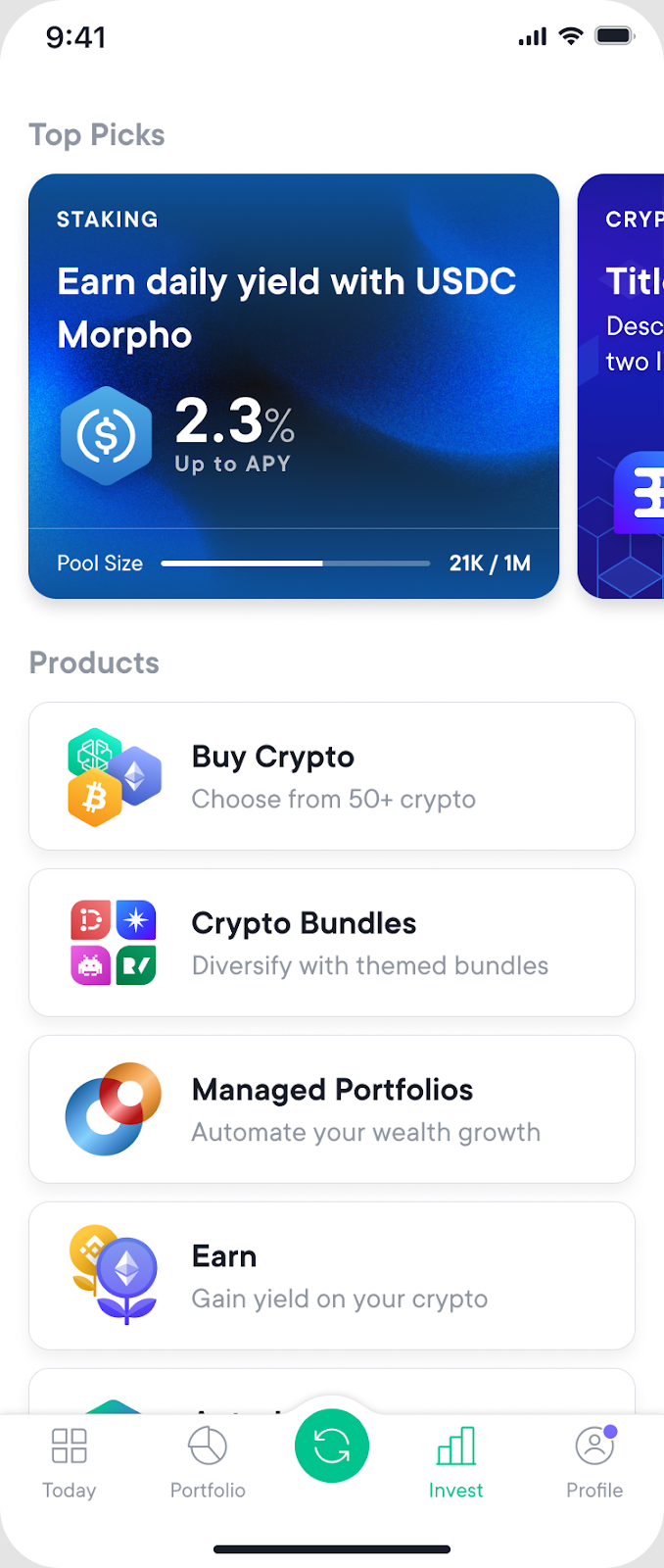
Task: Open Crypto Bundles
Action: [x=332, y=943]
